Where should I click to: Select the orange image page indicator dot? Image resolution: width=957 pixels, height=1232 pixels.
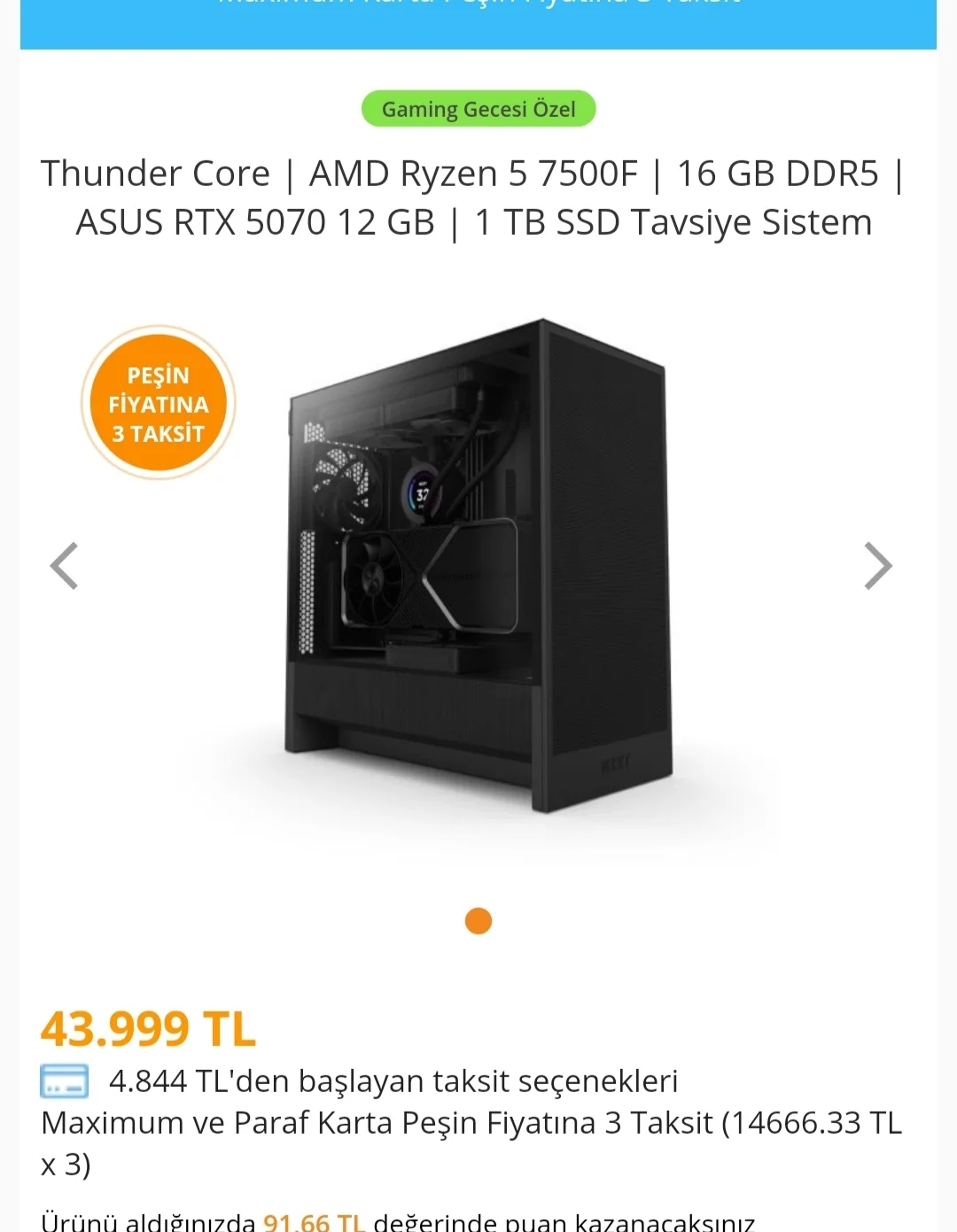[x=478, y=921]
